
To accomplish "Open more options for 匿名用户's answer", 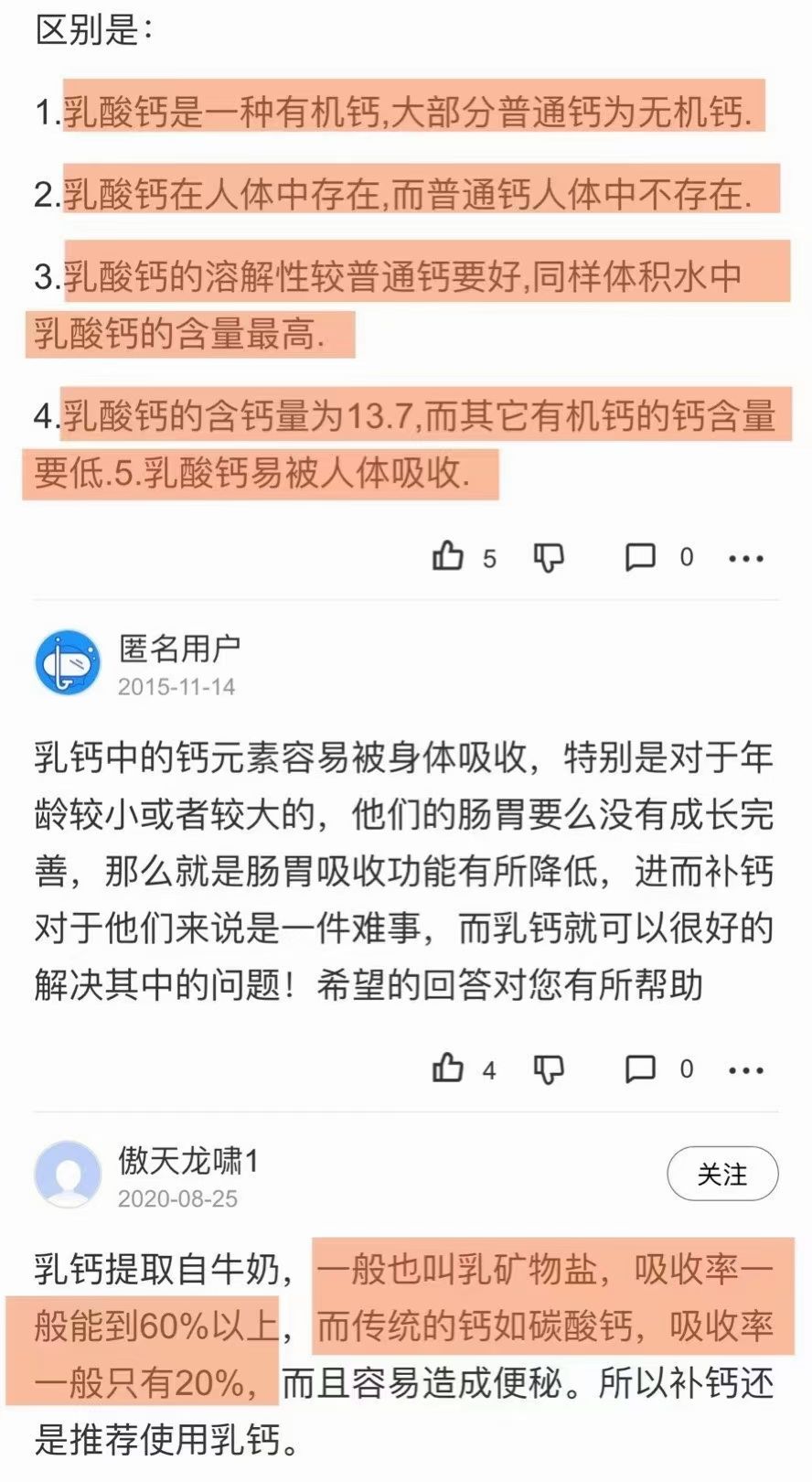I will (x=746, y=1069).
